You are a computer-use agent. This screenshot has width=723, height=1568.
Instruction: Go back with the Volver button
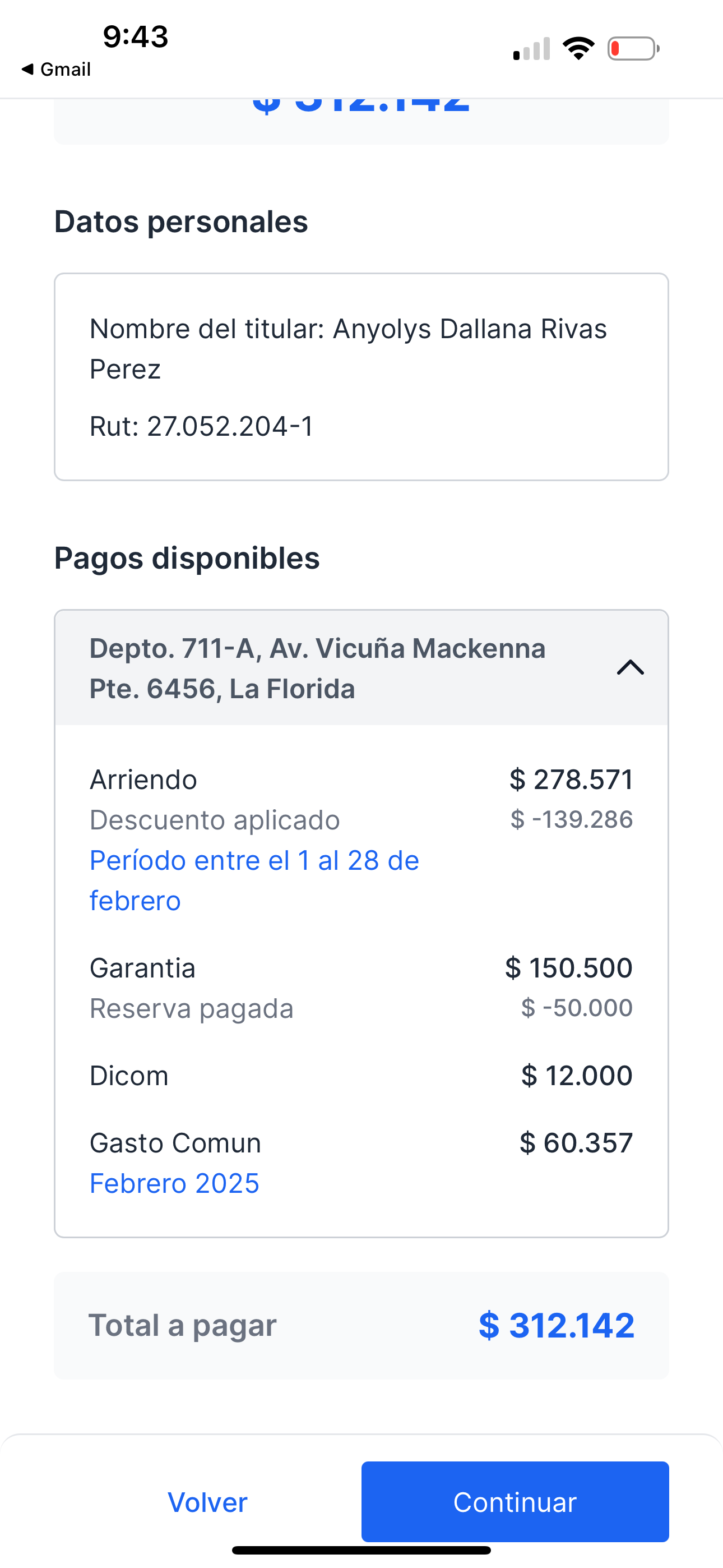coord(207,1502)
